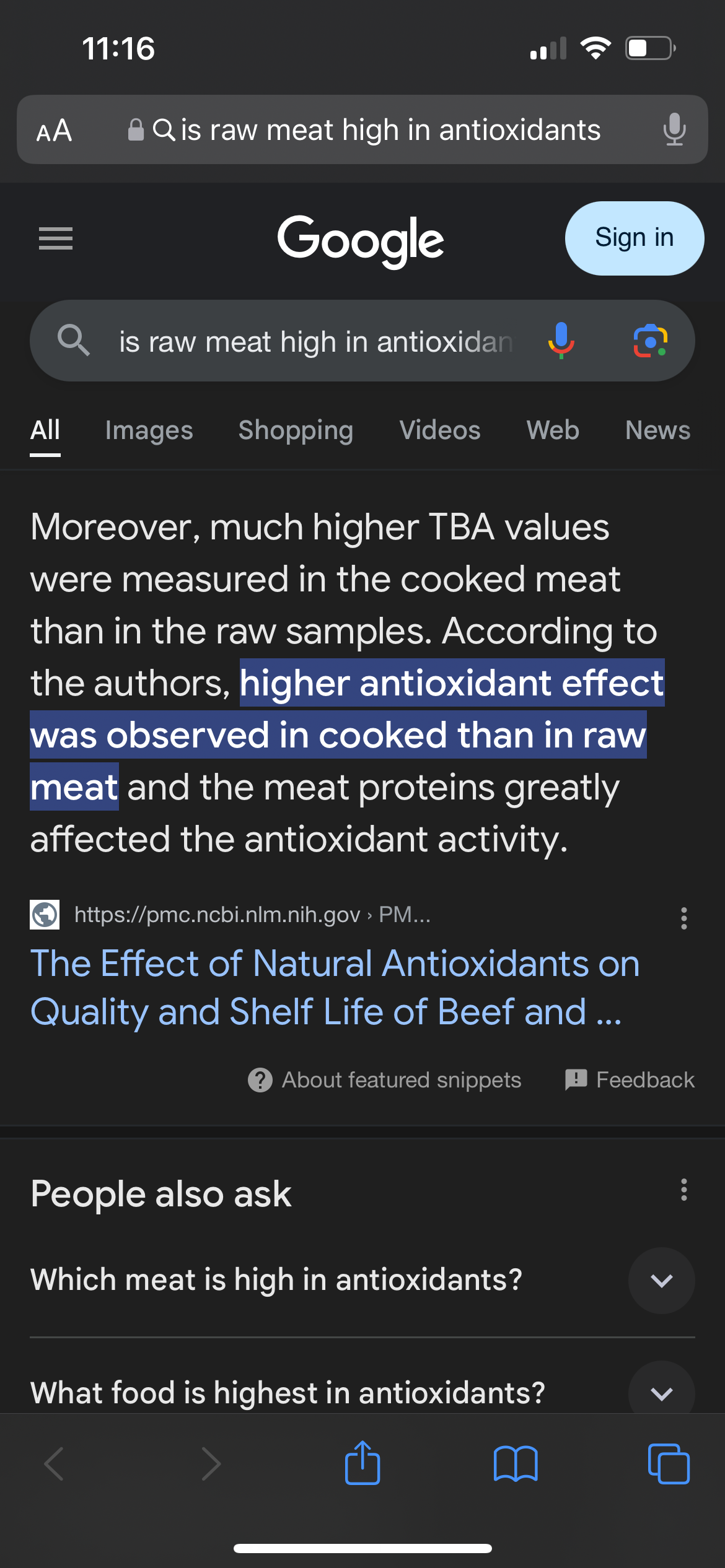Open more options for the featured snippet result
This screenshot has width=725, height=1568.
683,918
